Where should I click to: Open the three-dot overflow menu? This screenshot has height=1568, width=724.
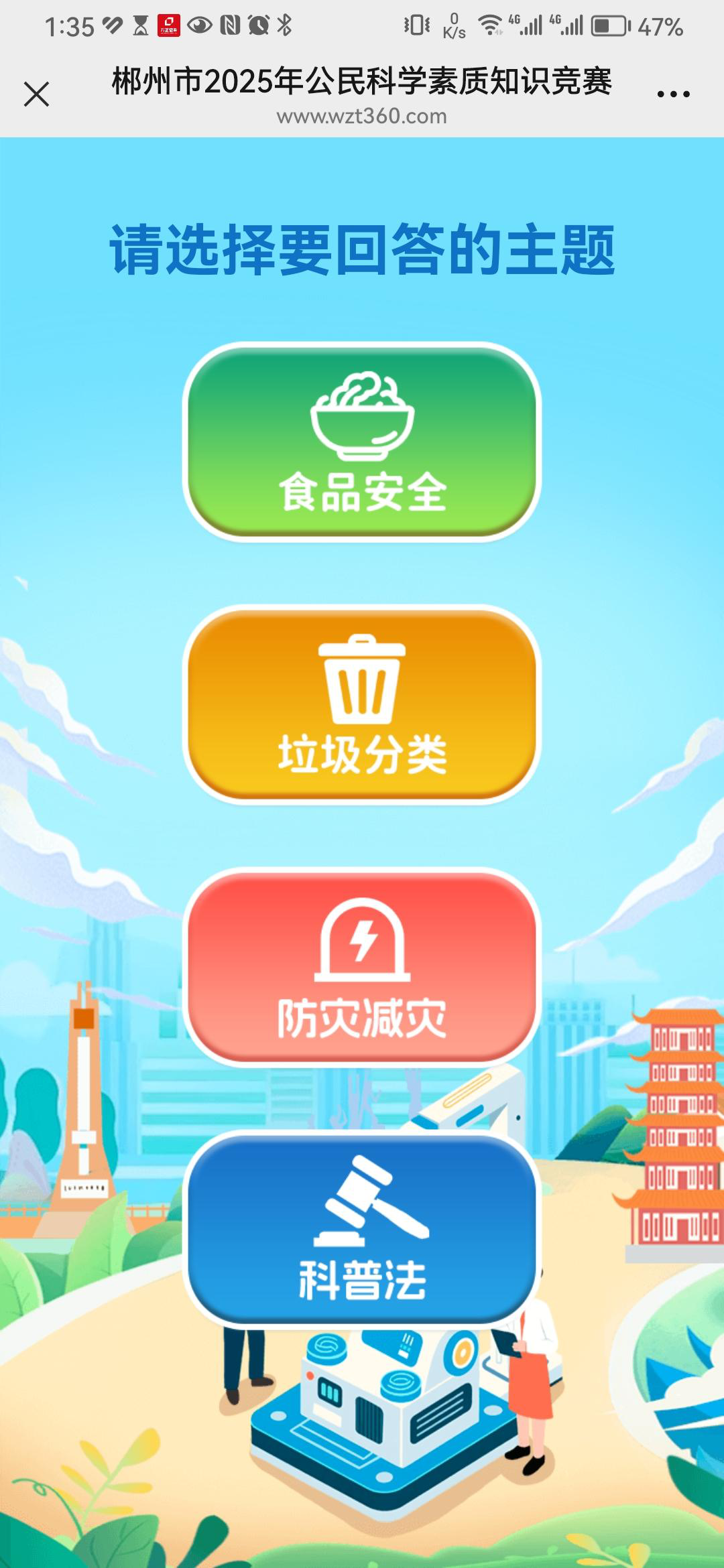tap(673, 94)
